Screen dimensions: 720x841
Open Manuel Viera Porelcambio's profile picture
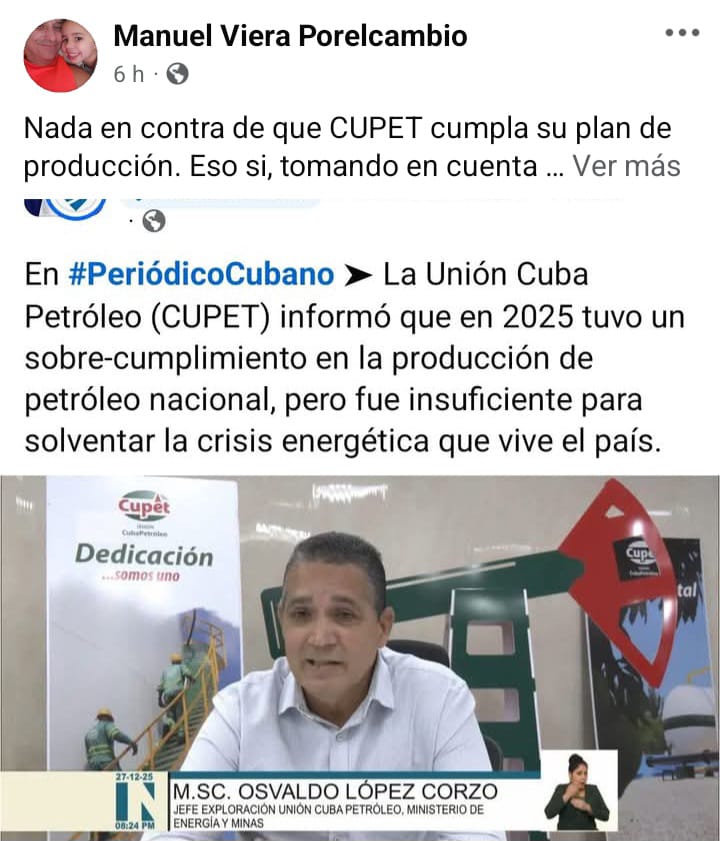pyautogui.click(x=60, y=55)
